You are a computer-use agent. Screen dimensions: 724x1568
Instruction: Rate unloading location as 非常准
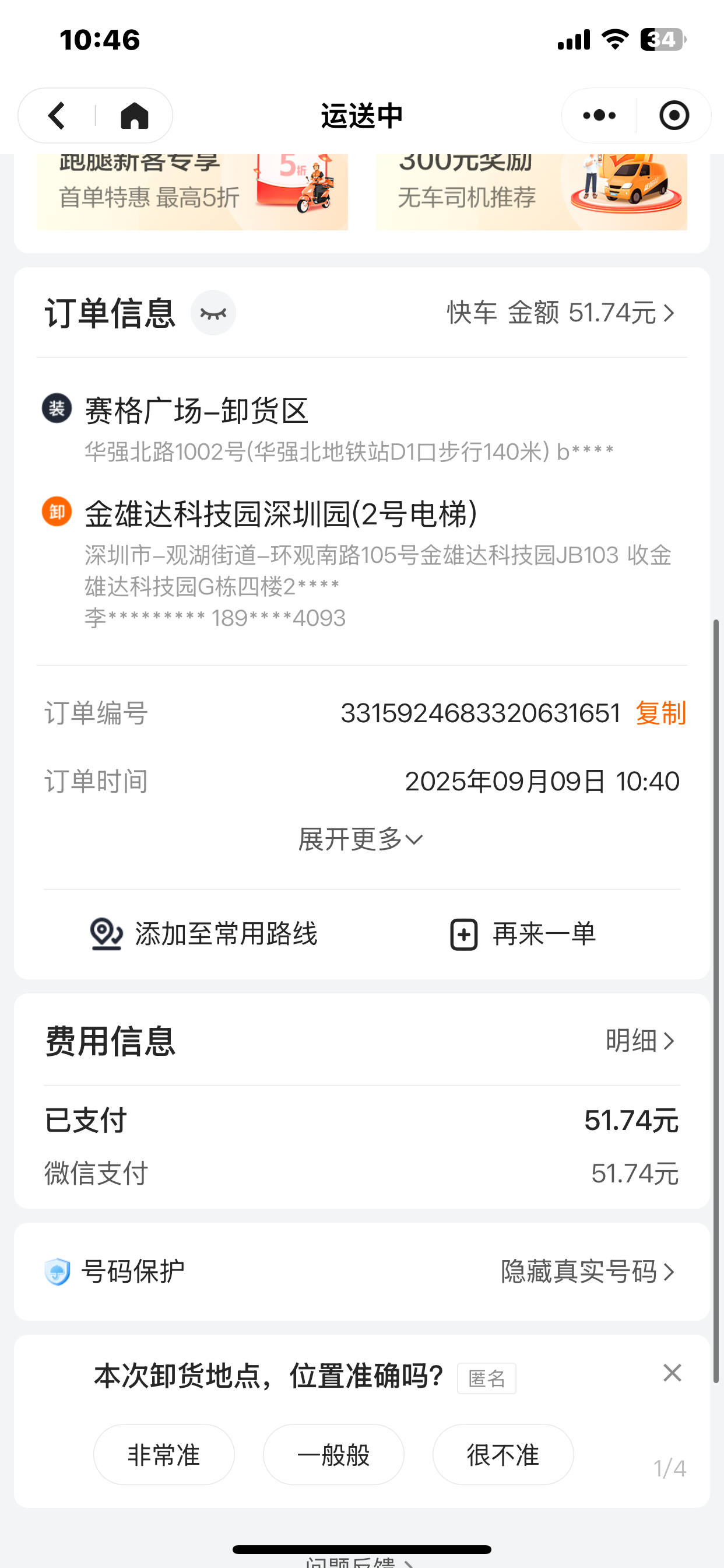164,1455
